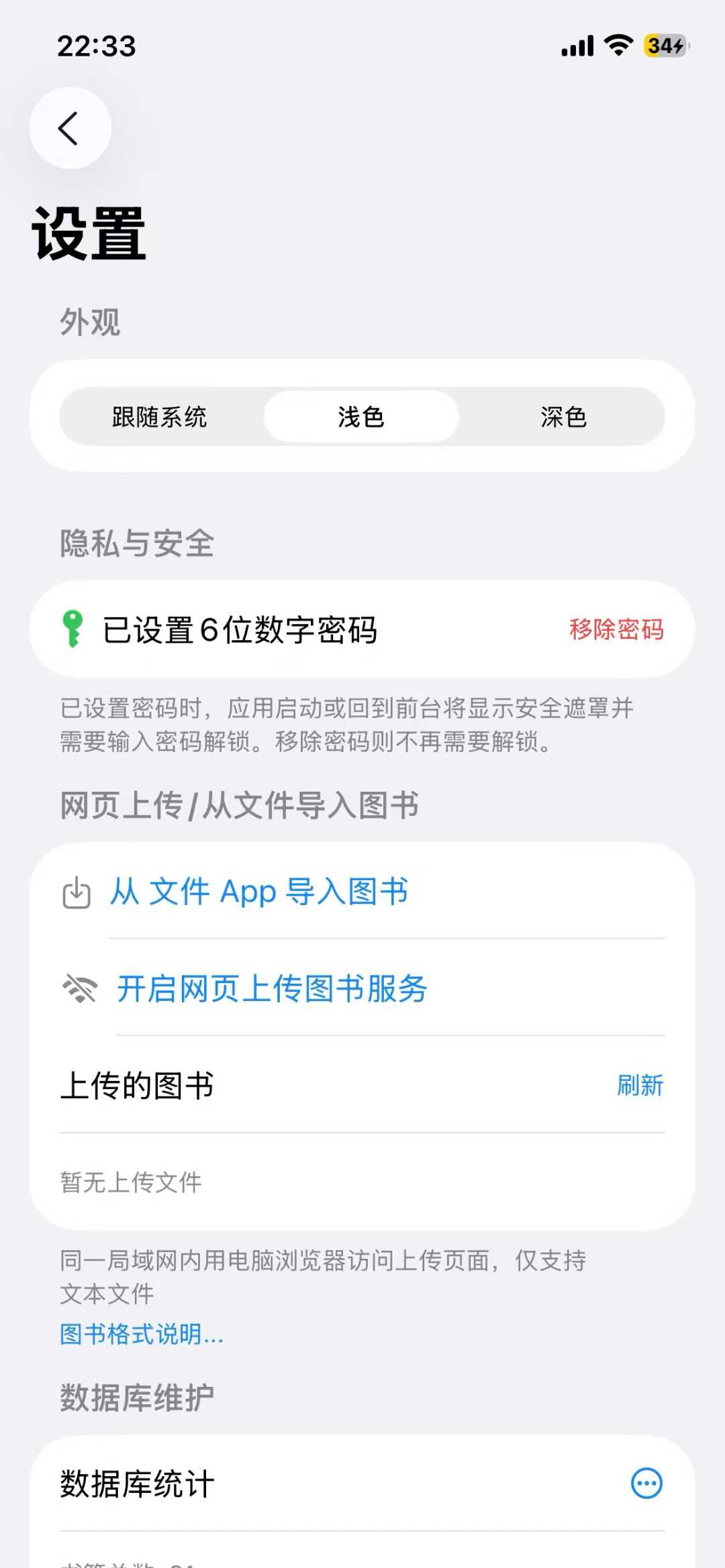Tap the back chevron at top left
Screen dimensions: 725x1568
(70, 129)
